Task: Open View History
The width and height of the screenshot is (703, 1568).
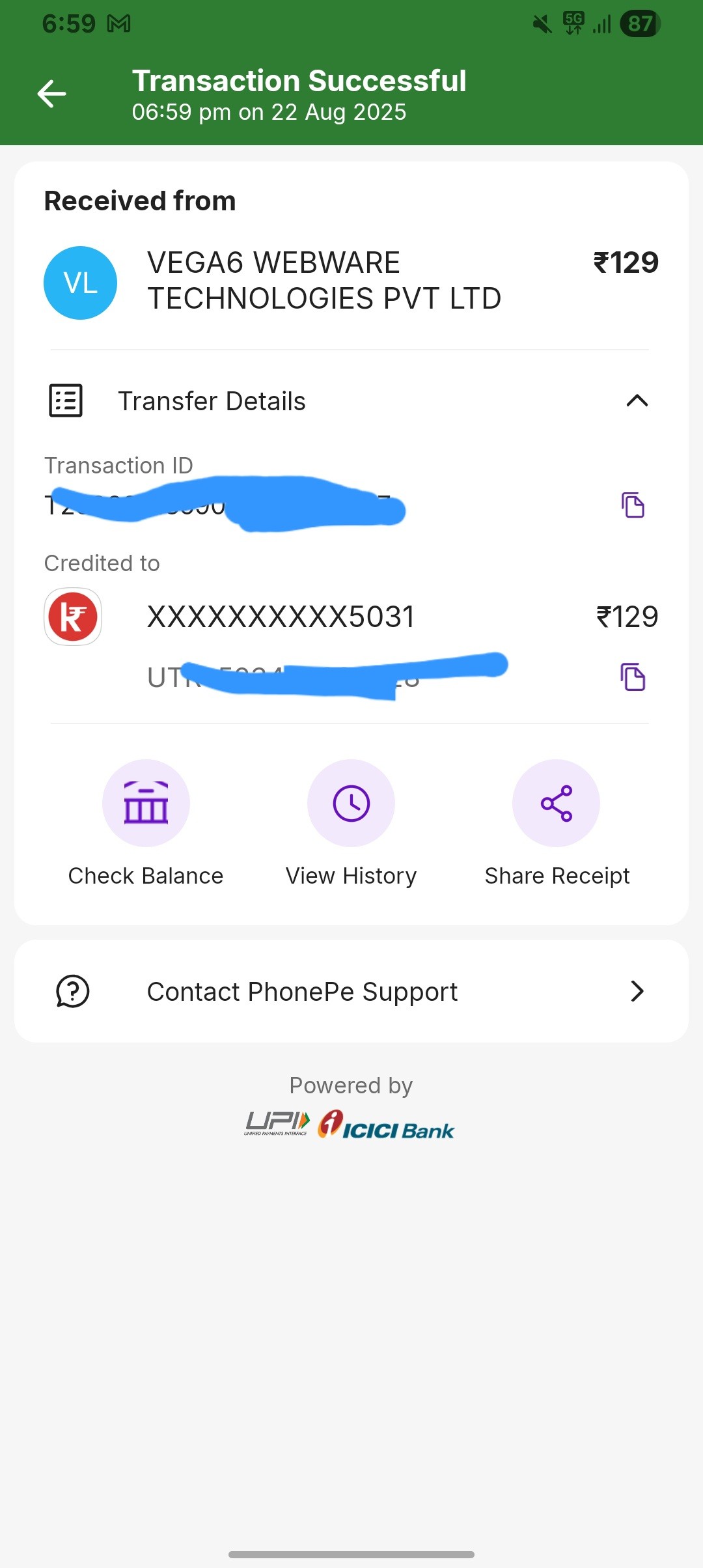Action: [351, 804]
